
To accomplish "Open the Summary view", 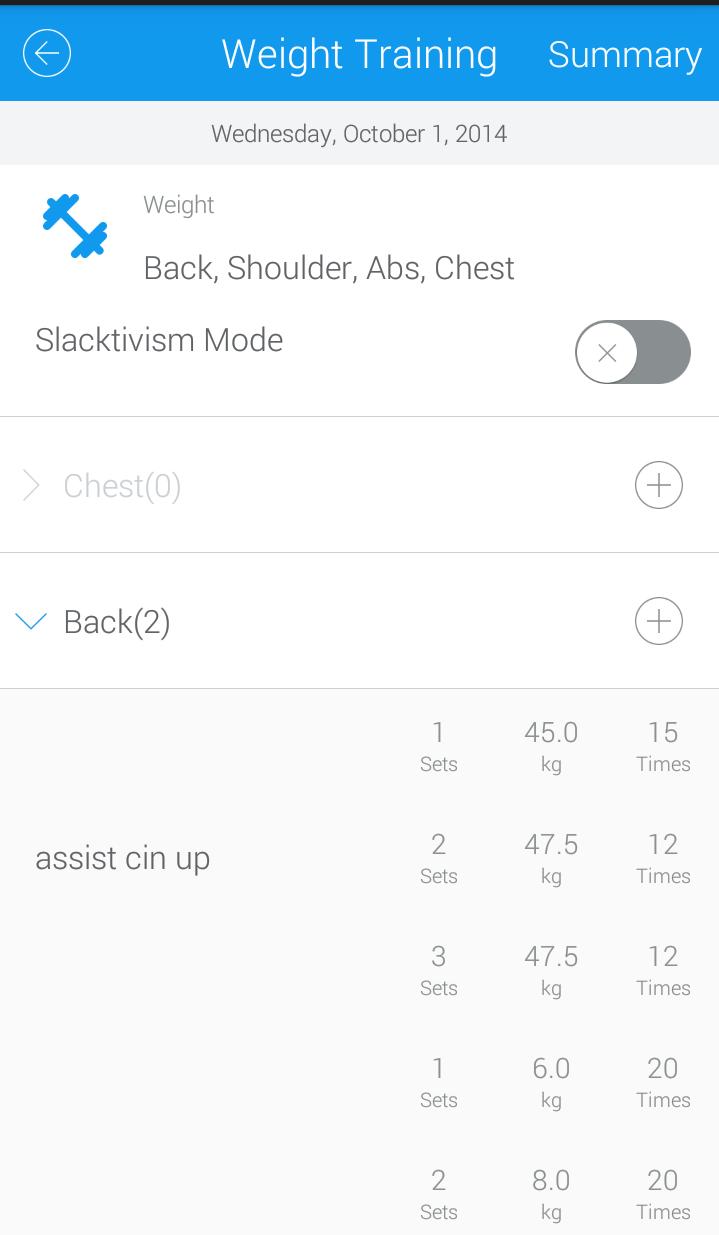I will (x=624, y=55).
